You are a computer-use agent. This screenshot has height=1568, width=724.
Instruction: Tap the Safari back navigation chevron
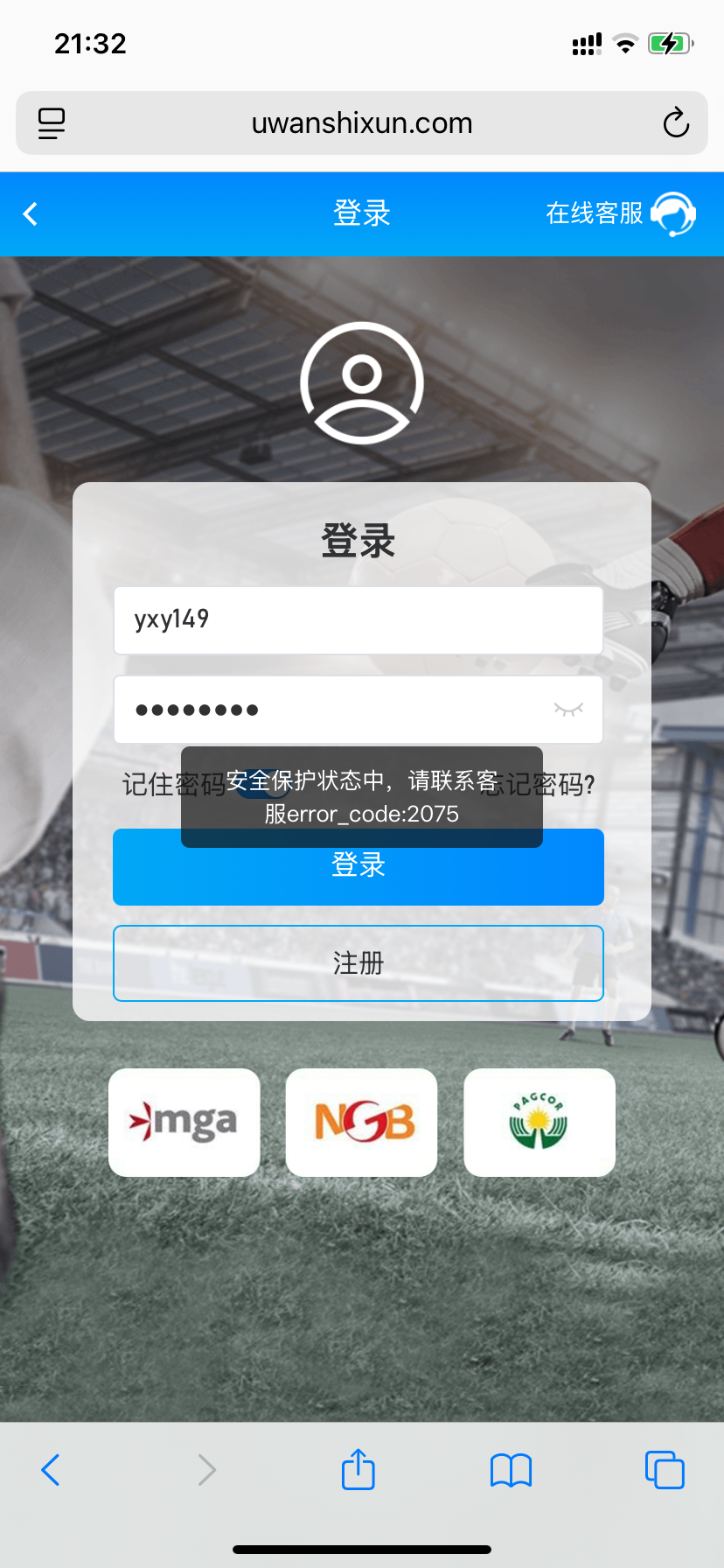click(x=51, y=1470)
